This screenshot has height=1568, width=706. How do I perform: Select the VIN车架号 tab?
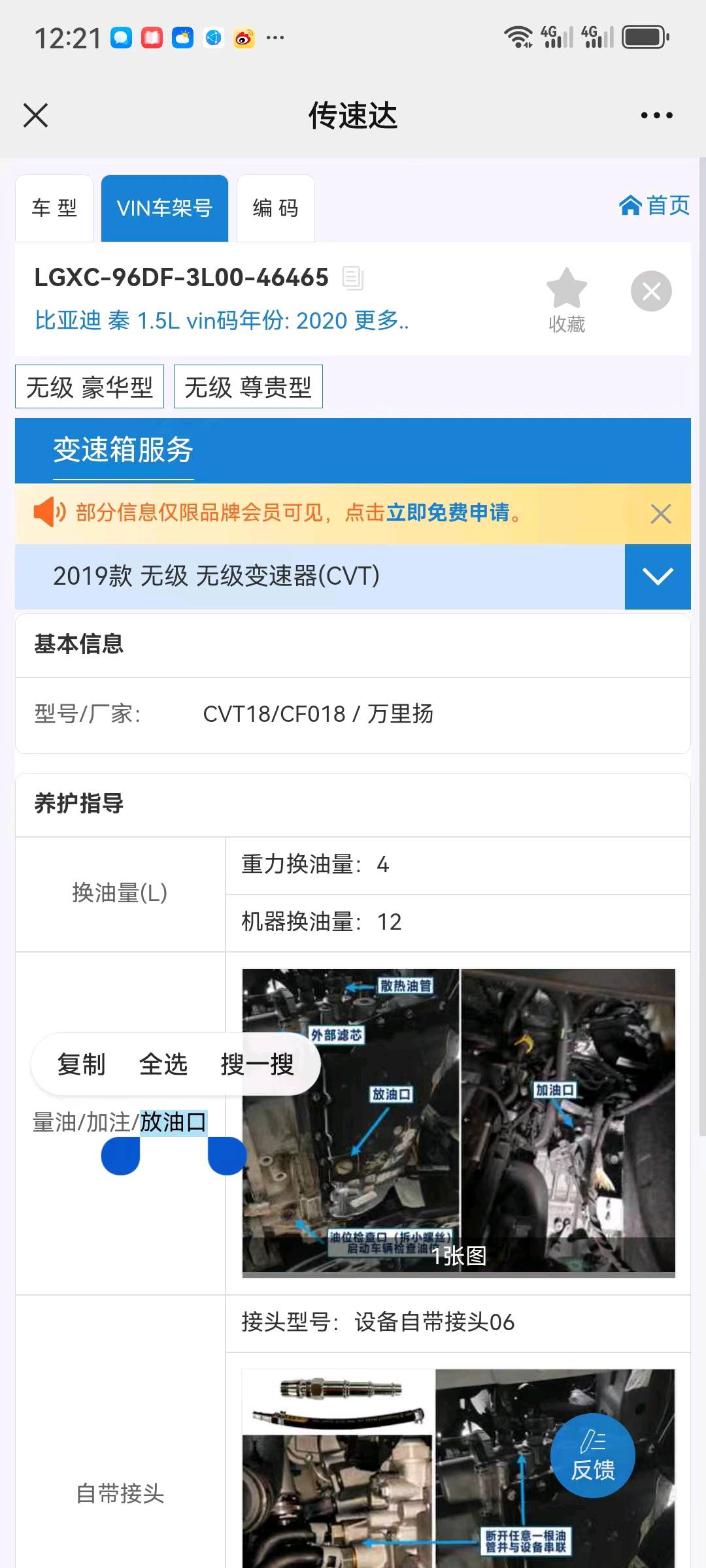point(164,208)
